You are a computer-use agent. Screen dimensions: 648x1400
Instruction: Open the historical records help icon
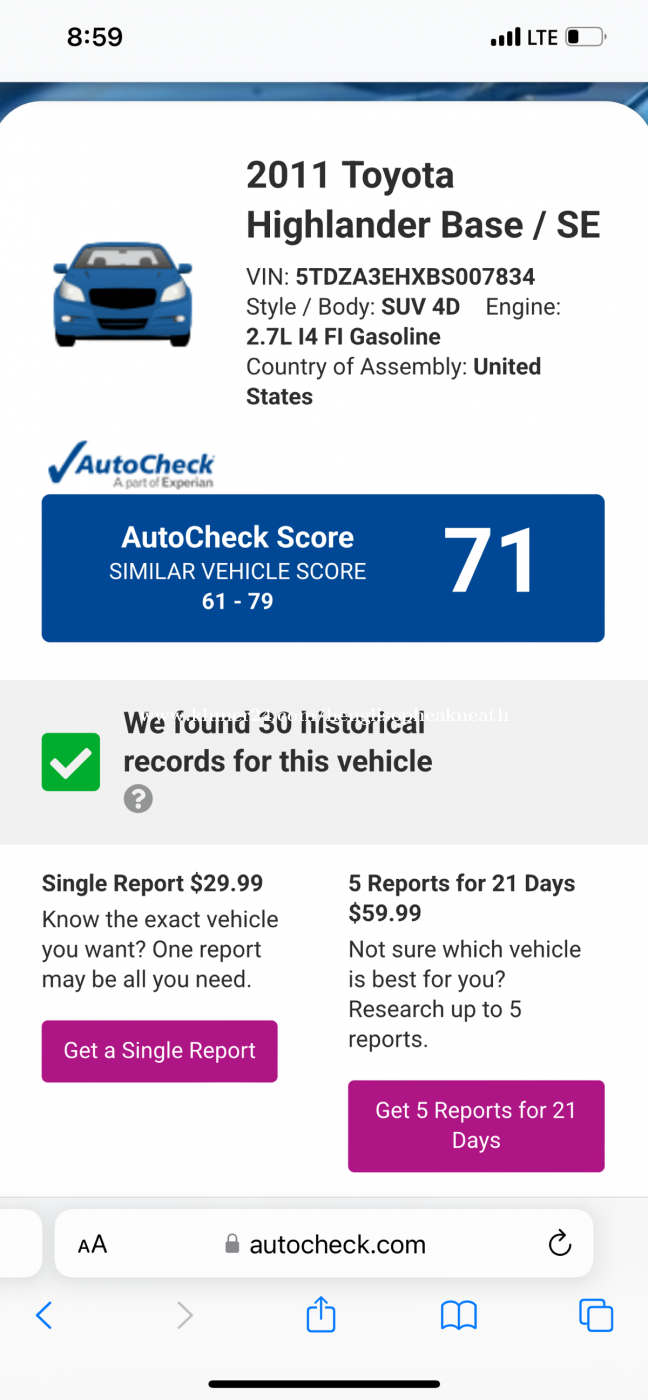138,799
